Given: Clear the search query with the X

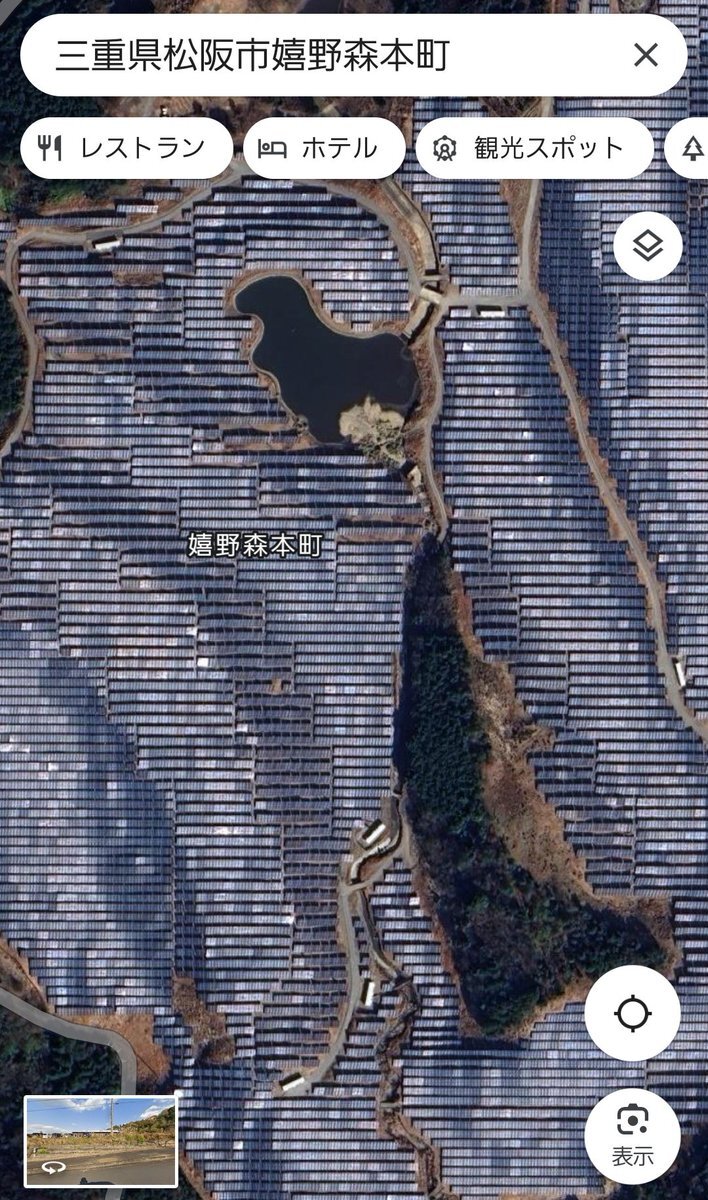Looking at the screenshot, I should point(646,55).
